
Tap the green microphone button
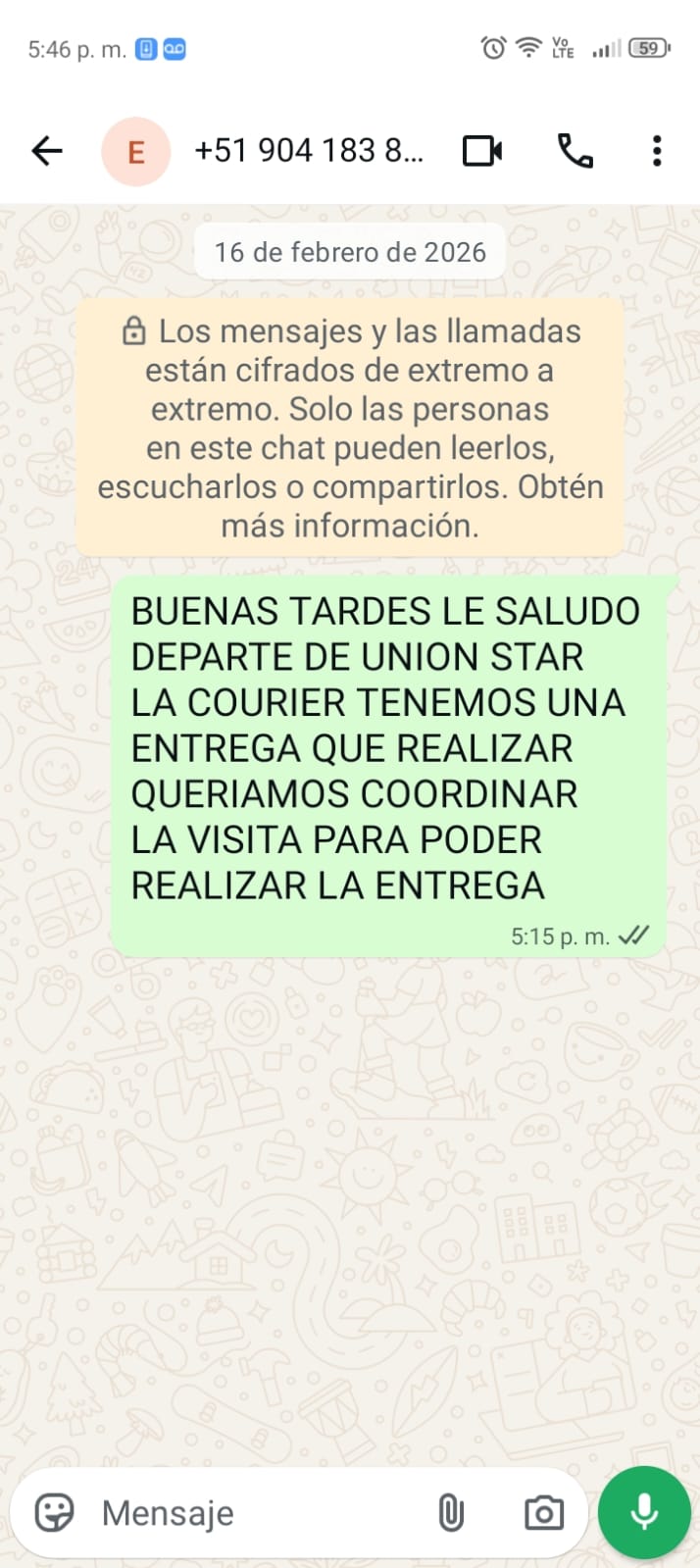pyautogui.click(x=644, y=1512)
